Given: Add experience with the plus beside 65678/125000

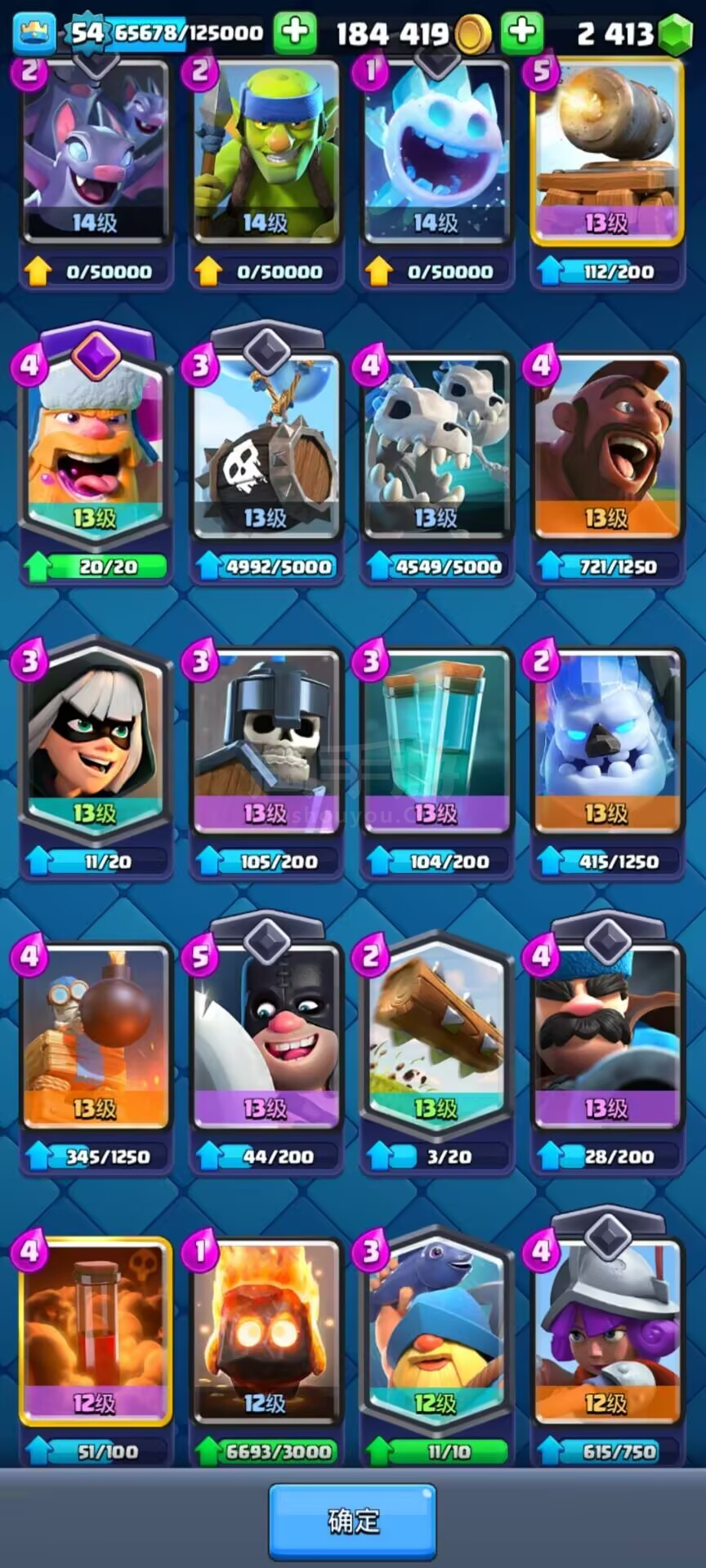Looking at the screenshot, I should pos(294,32).
